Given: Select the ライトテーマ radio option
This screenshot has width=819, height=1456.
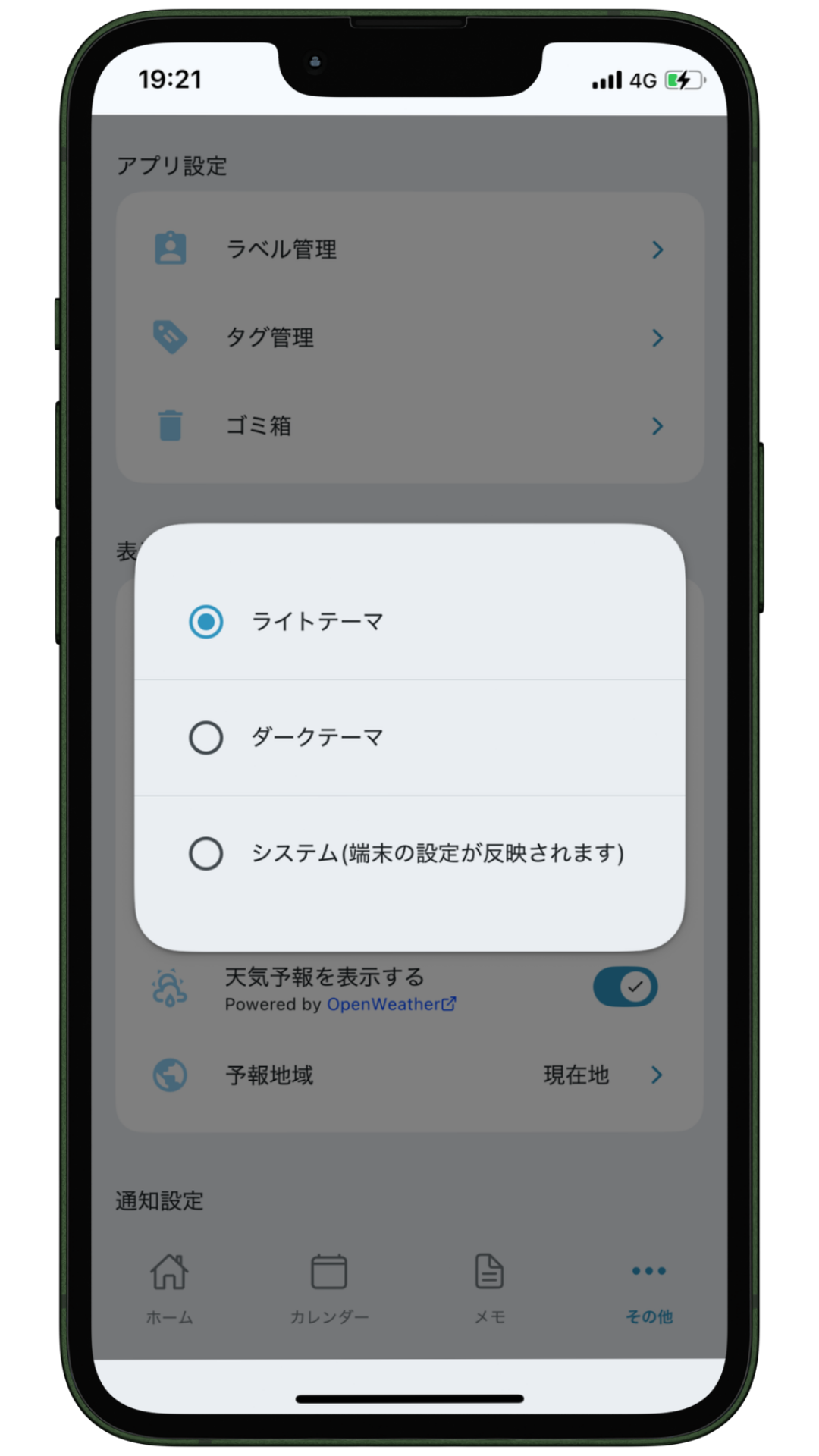Looking at the screenshot, I should click(206, 622).
